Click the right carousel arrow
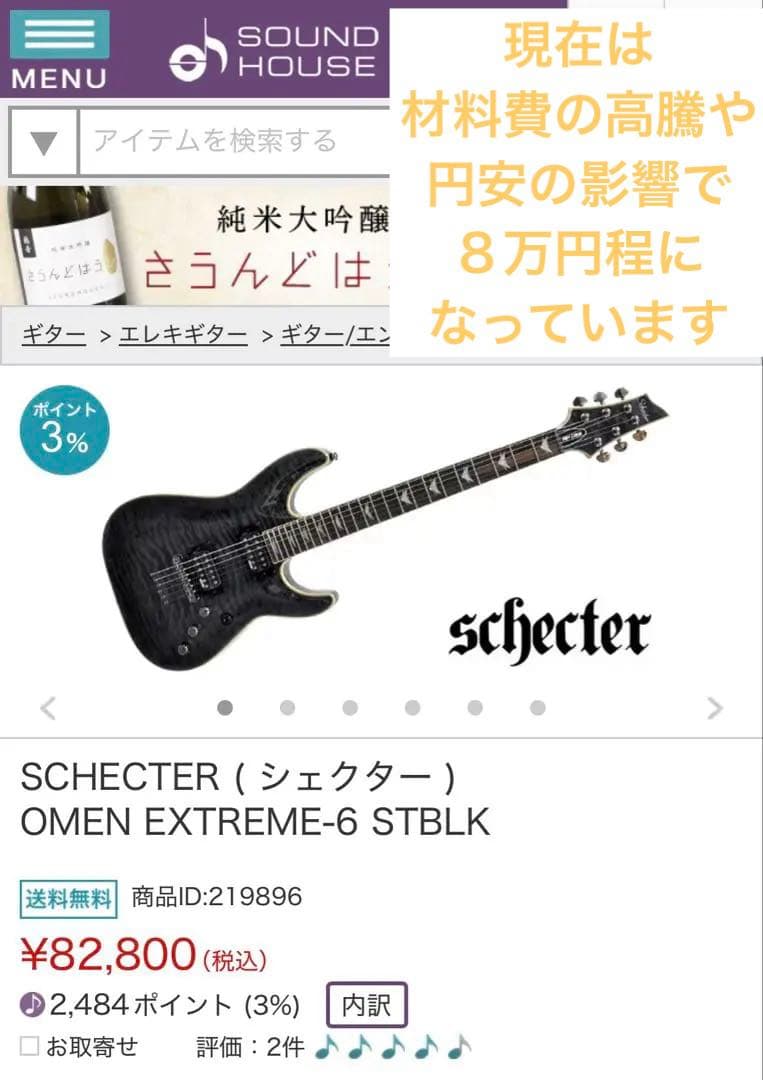The image size is (763, 1080). click(716, 708)
